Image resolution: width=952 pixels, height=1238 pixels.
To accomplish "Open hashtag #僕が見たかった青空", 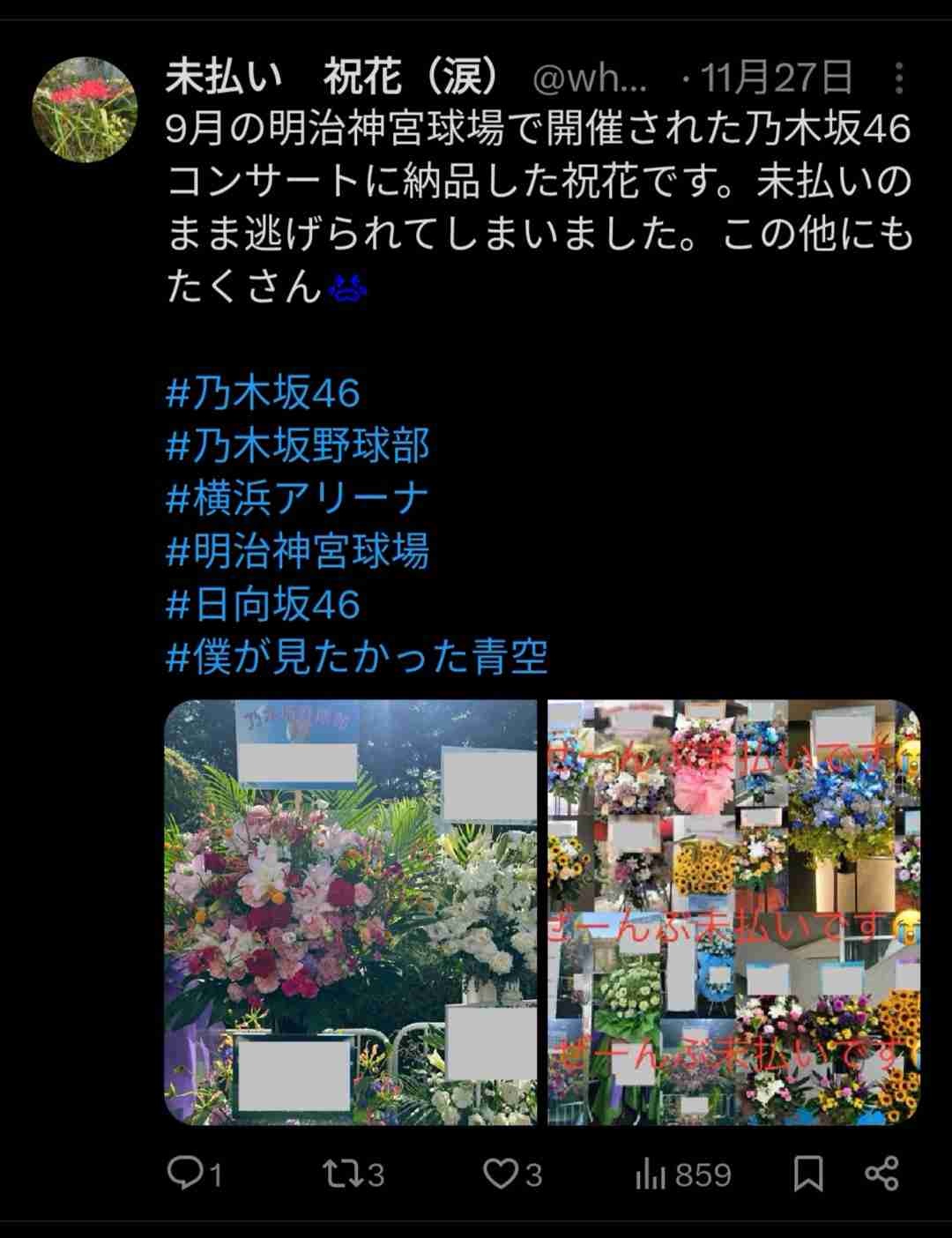I will (x=357, y=657).
